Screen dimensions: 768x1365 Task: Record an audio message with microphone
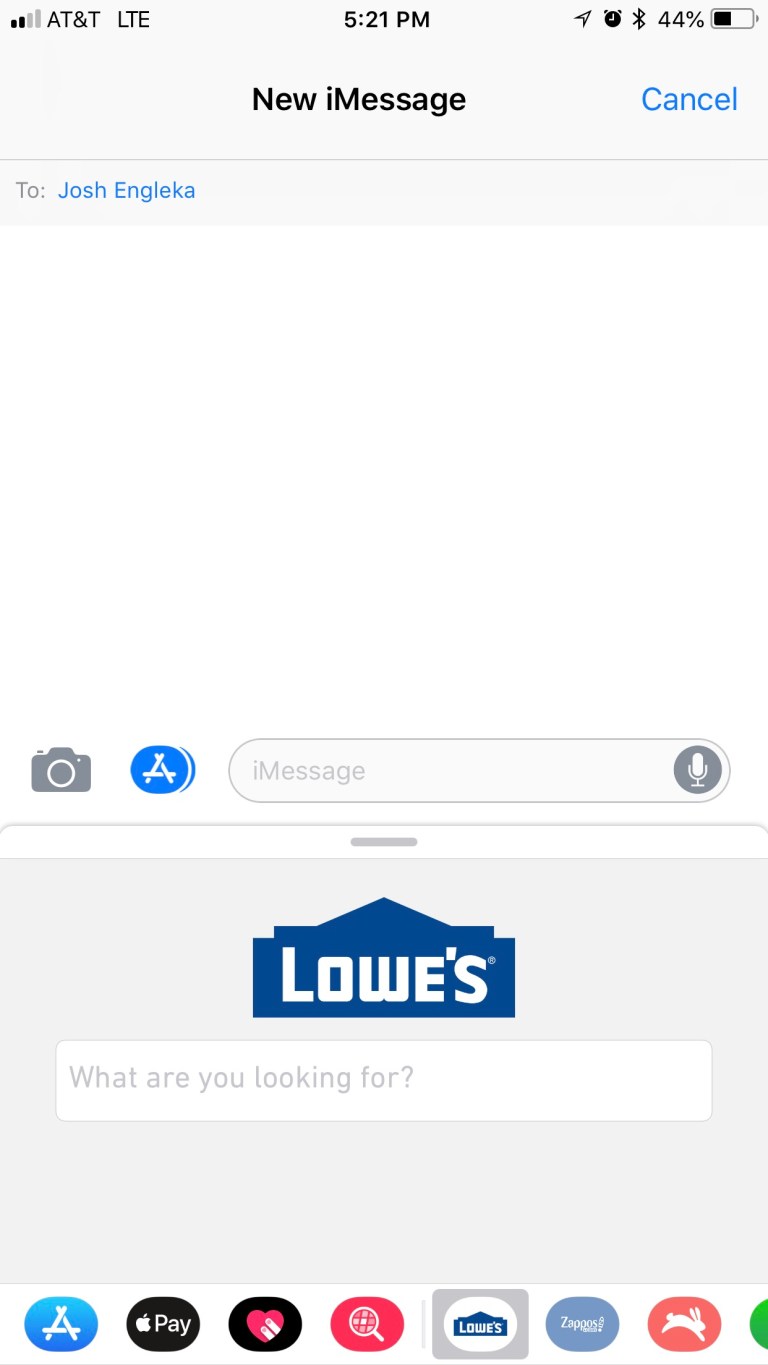point(697,770)
